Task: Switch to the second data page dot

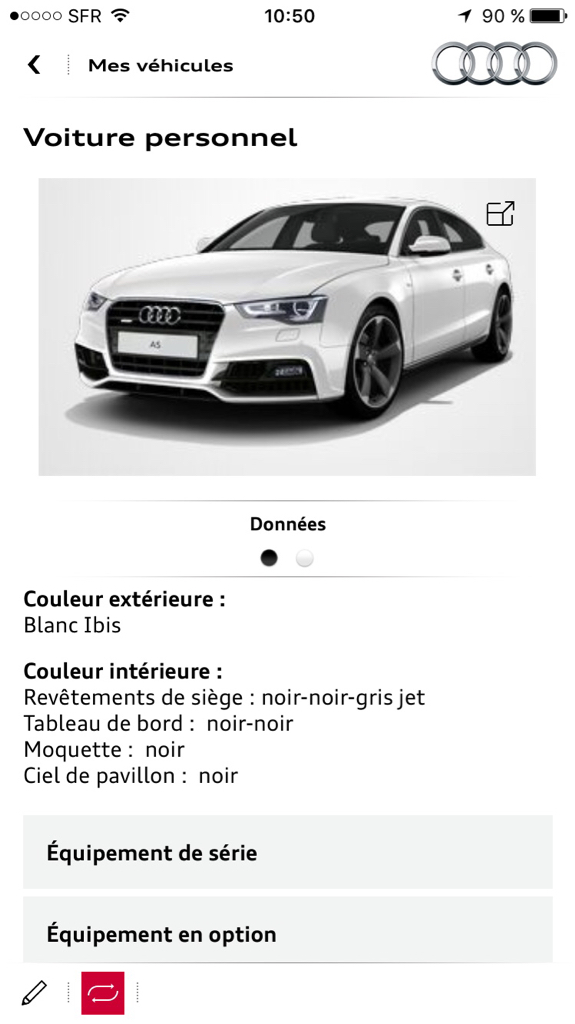Action: [304, 558]
